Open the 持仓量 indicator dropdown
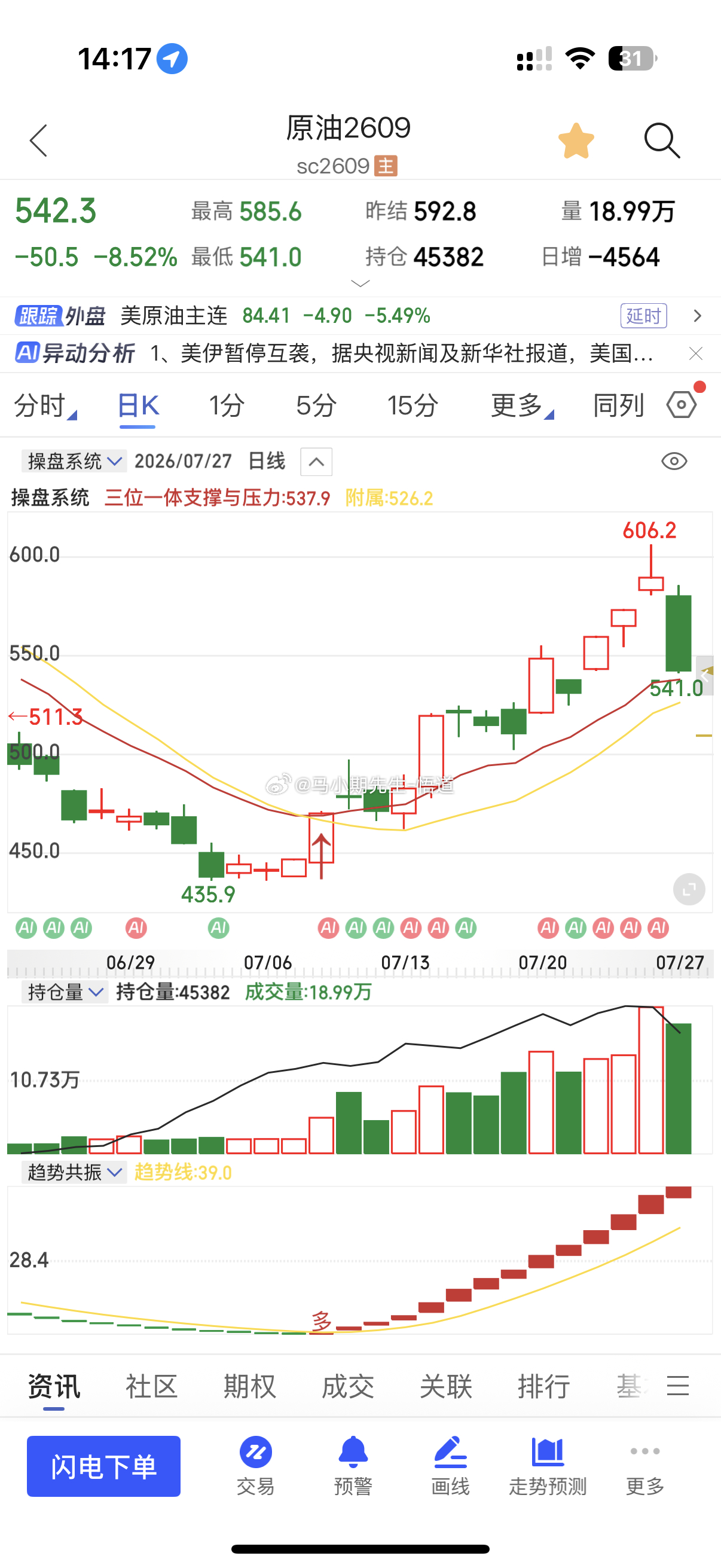Viewport: 721px width, 1568px height. [x=65, y=992]
